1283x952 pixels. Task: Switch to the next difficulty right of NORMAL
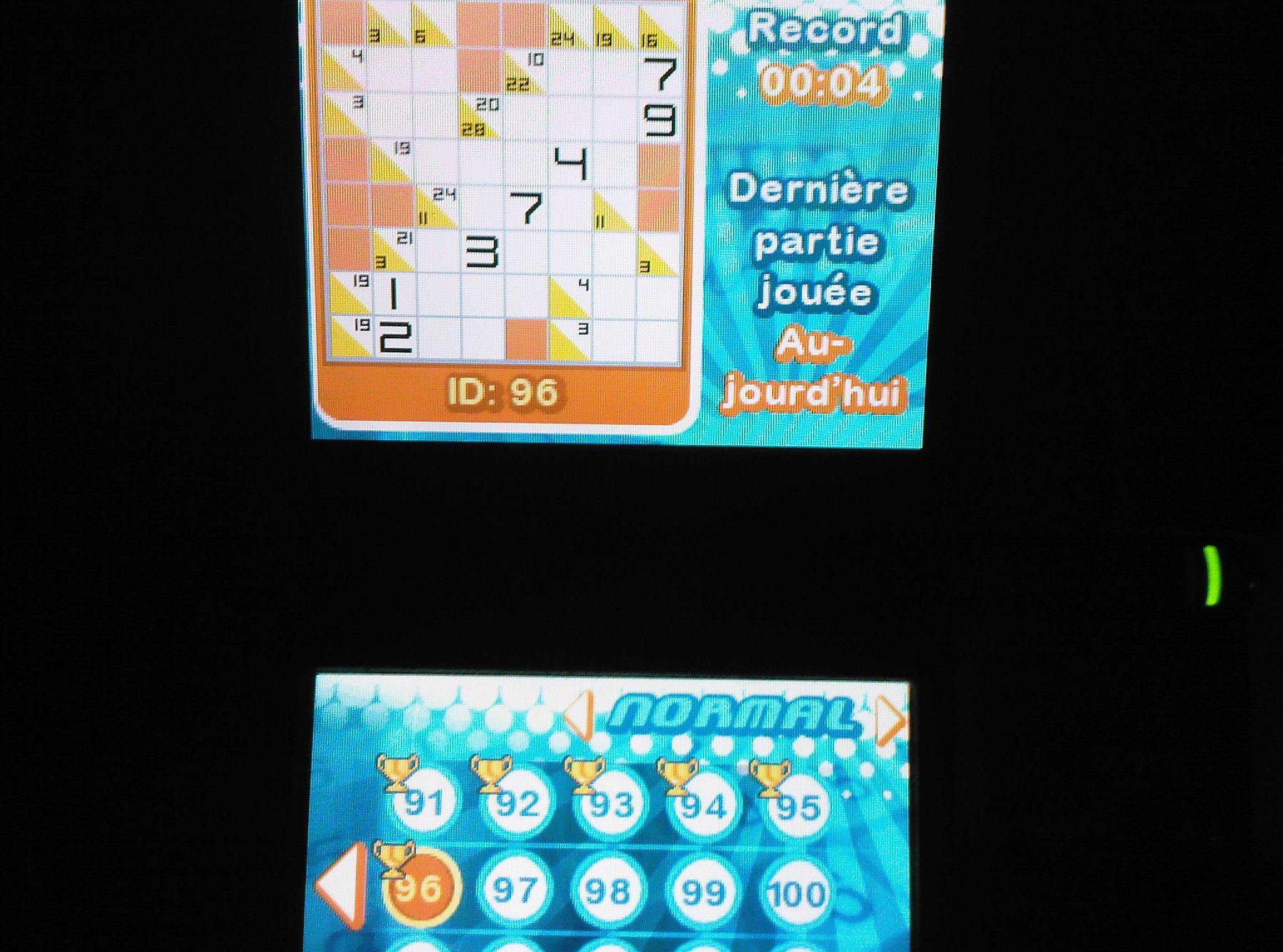[890, 719]
